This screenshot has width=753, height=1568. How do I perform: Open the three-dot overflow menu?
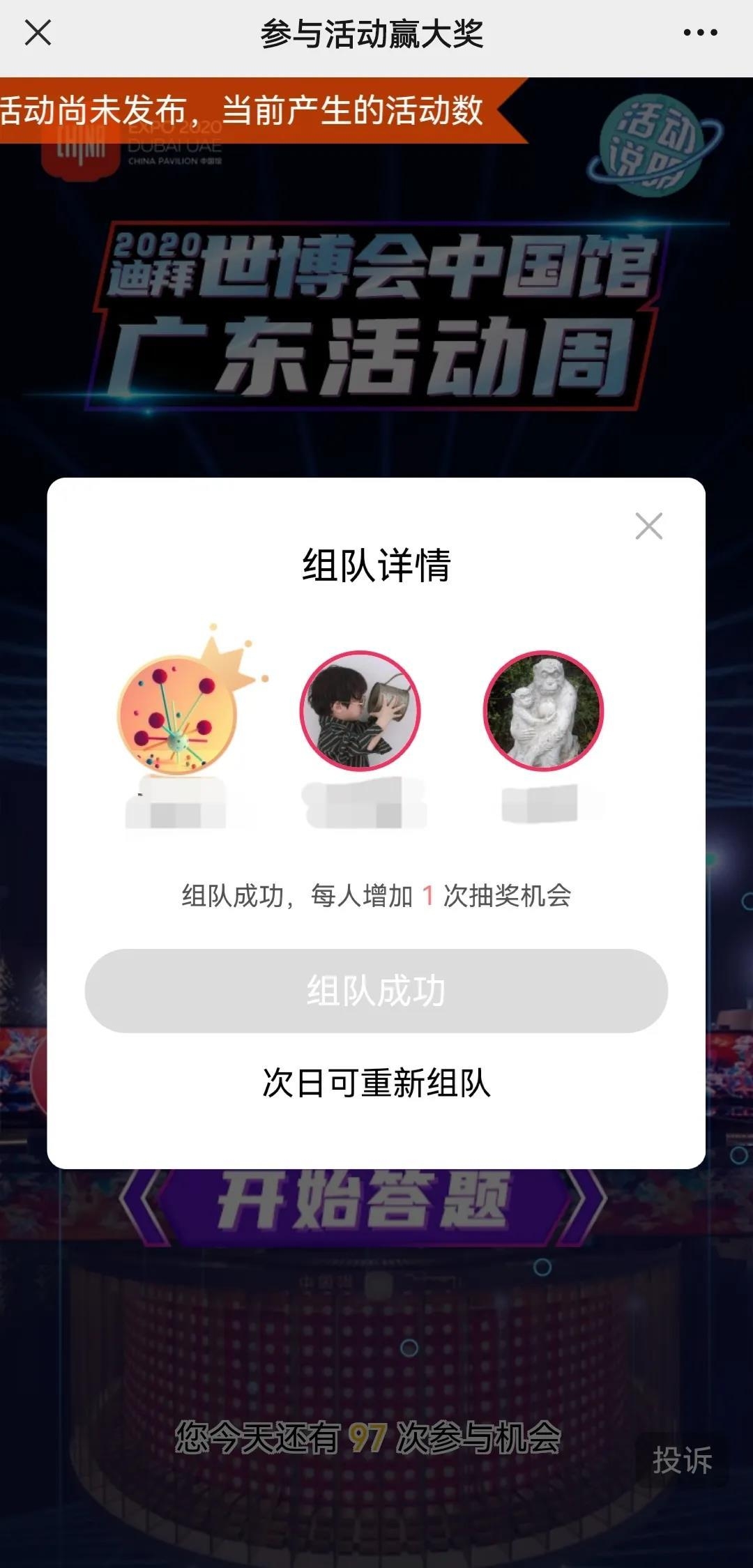(700, 33)
